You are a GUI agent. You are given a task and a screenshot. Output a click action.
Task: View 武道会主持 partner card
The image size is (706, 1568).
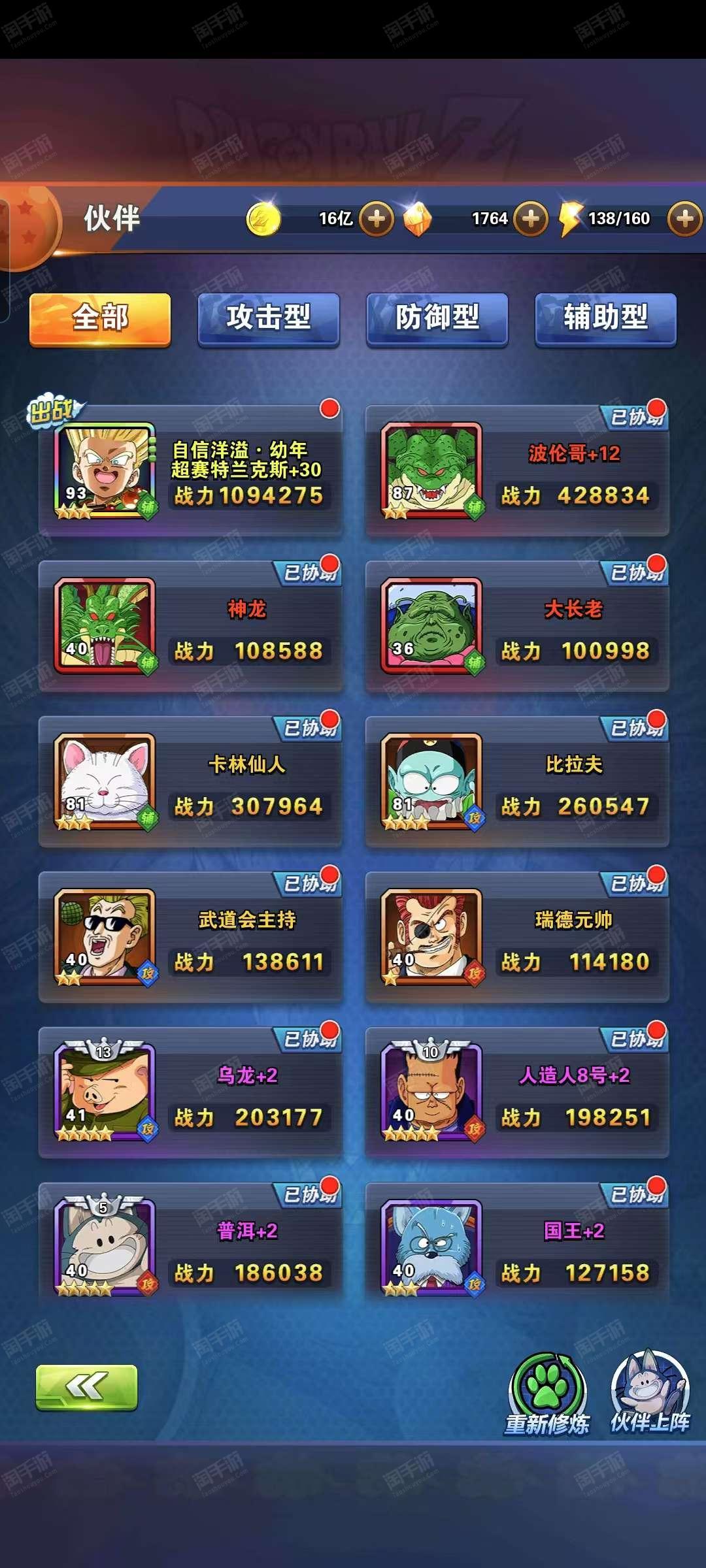[190, 938]
